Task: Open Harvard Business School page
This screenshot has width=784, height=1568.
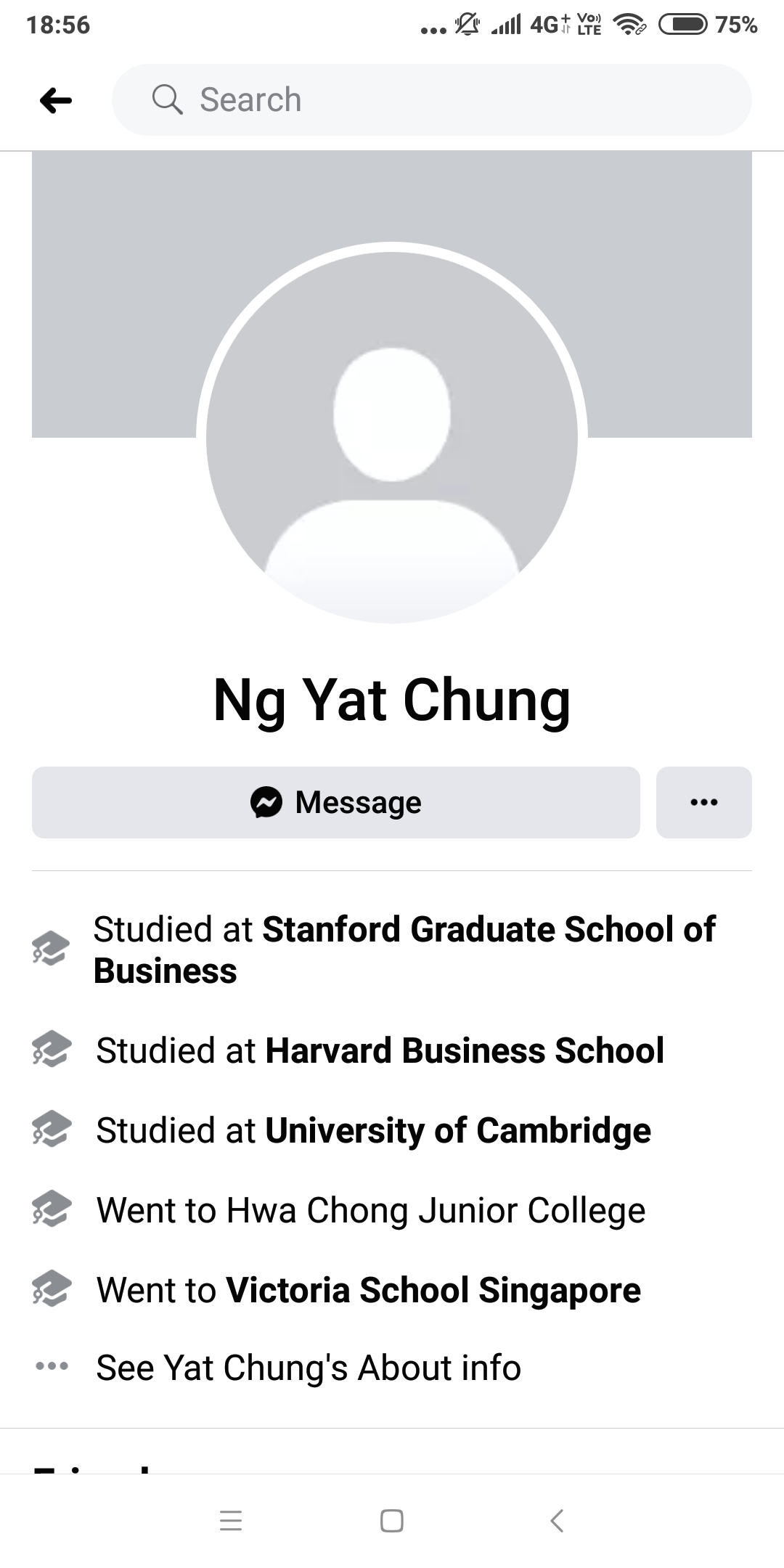Action: 465,1050
